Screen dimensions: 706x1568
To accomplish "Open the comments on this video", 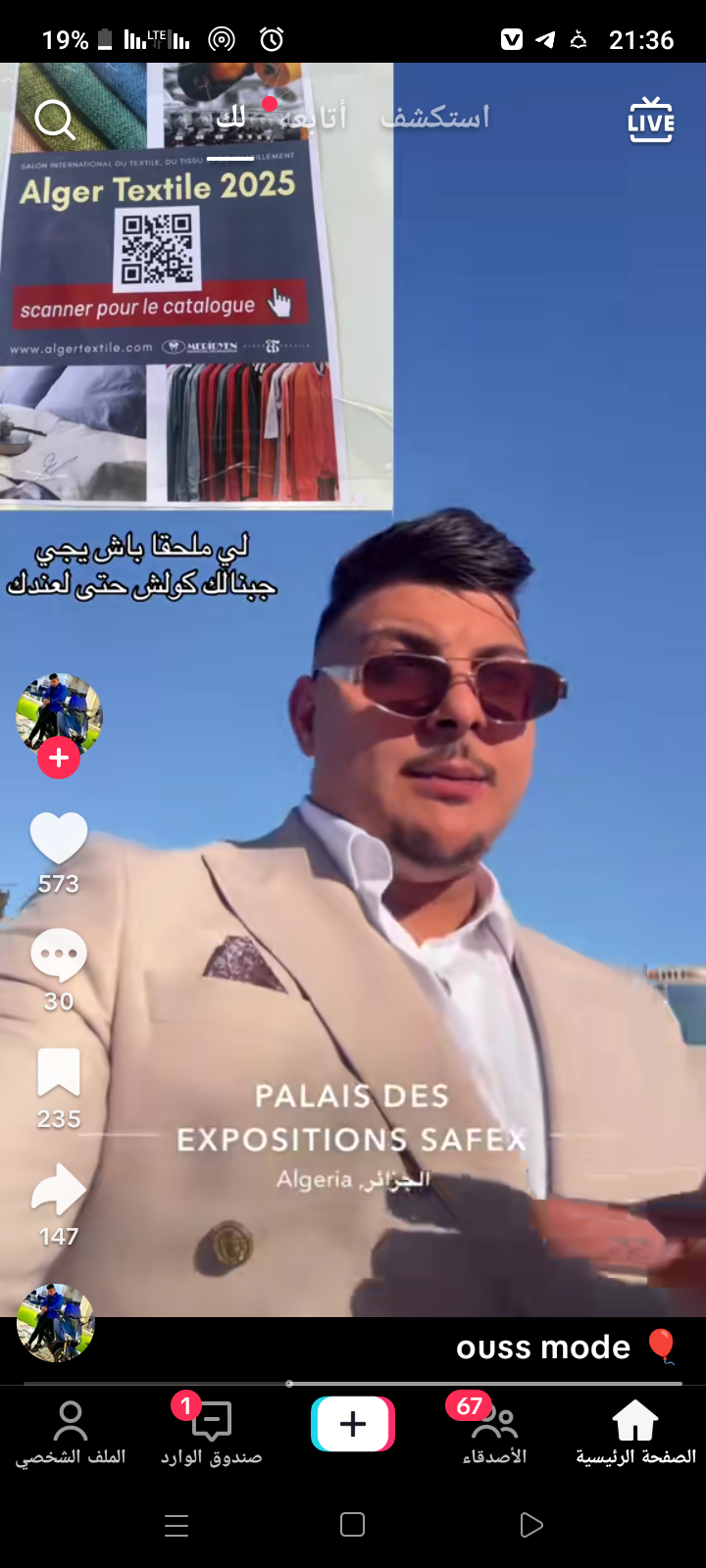I will pyautogui.click(x=59, y=955).
